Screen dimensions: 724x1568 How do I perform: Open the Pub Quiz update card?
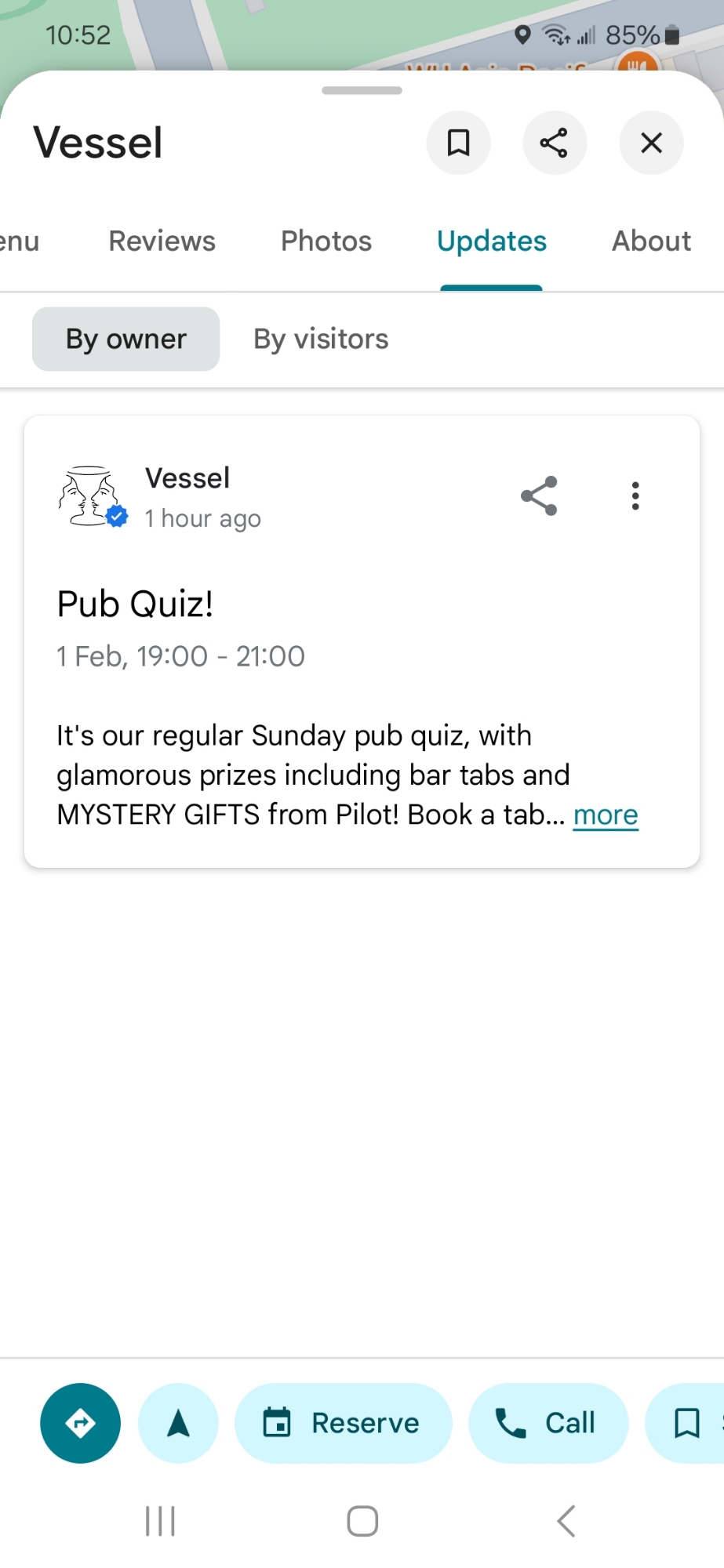click(314, 604)
